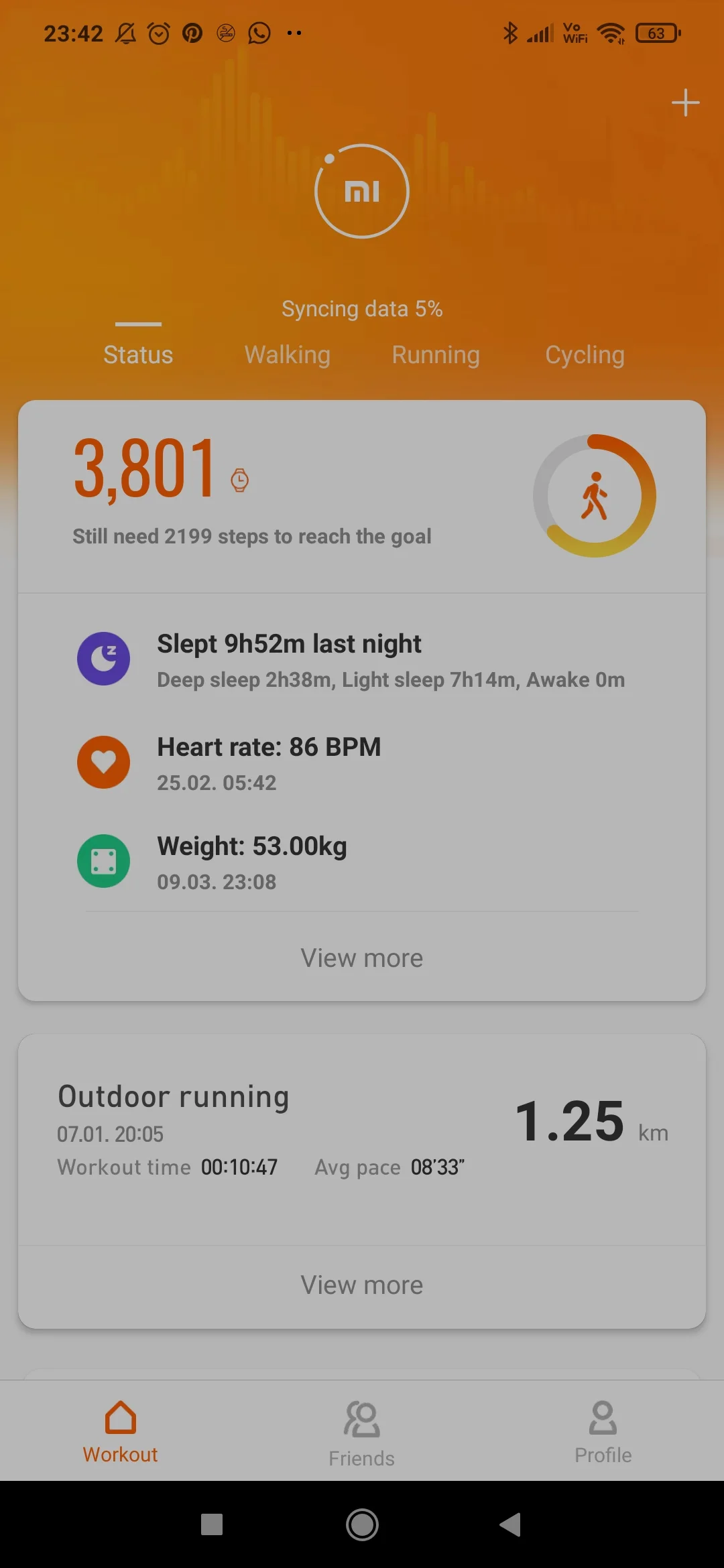Tap the plus icon to add device
Screen dimensions: 724x1568
pos(685,103)
